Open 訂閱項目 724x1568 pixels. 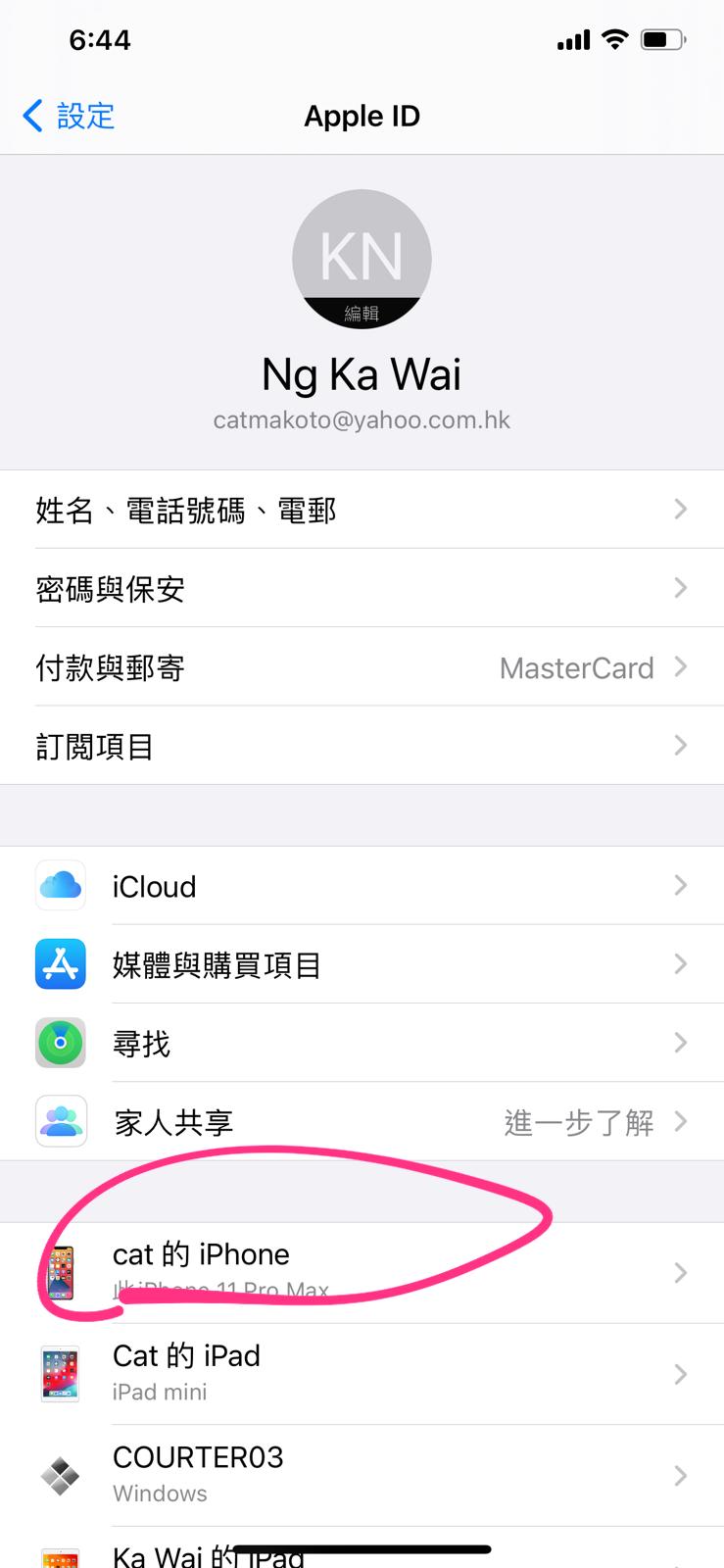362,746
